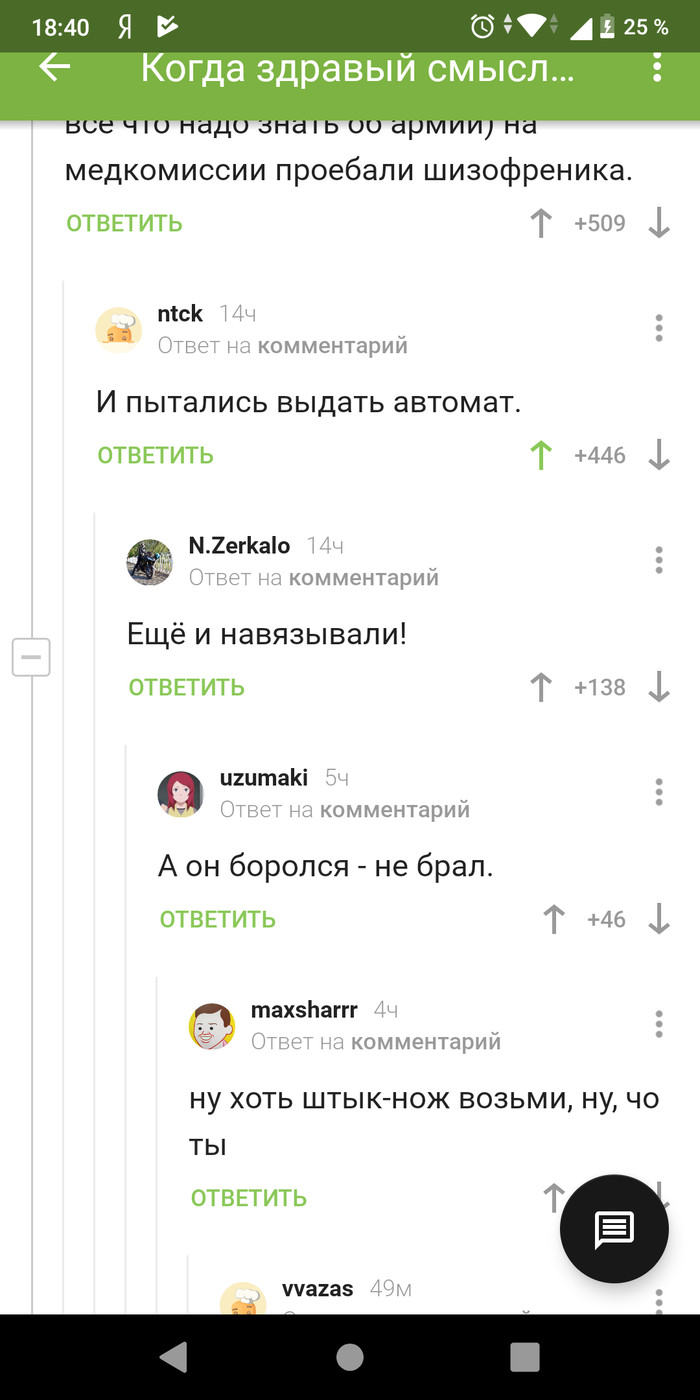This screenshot has height=1400, width=700.
Task: Upvote the +509 comment about медкомиссии
Action: [x=541, y=224]
